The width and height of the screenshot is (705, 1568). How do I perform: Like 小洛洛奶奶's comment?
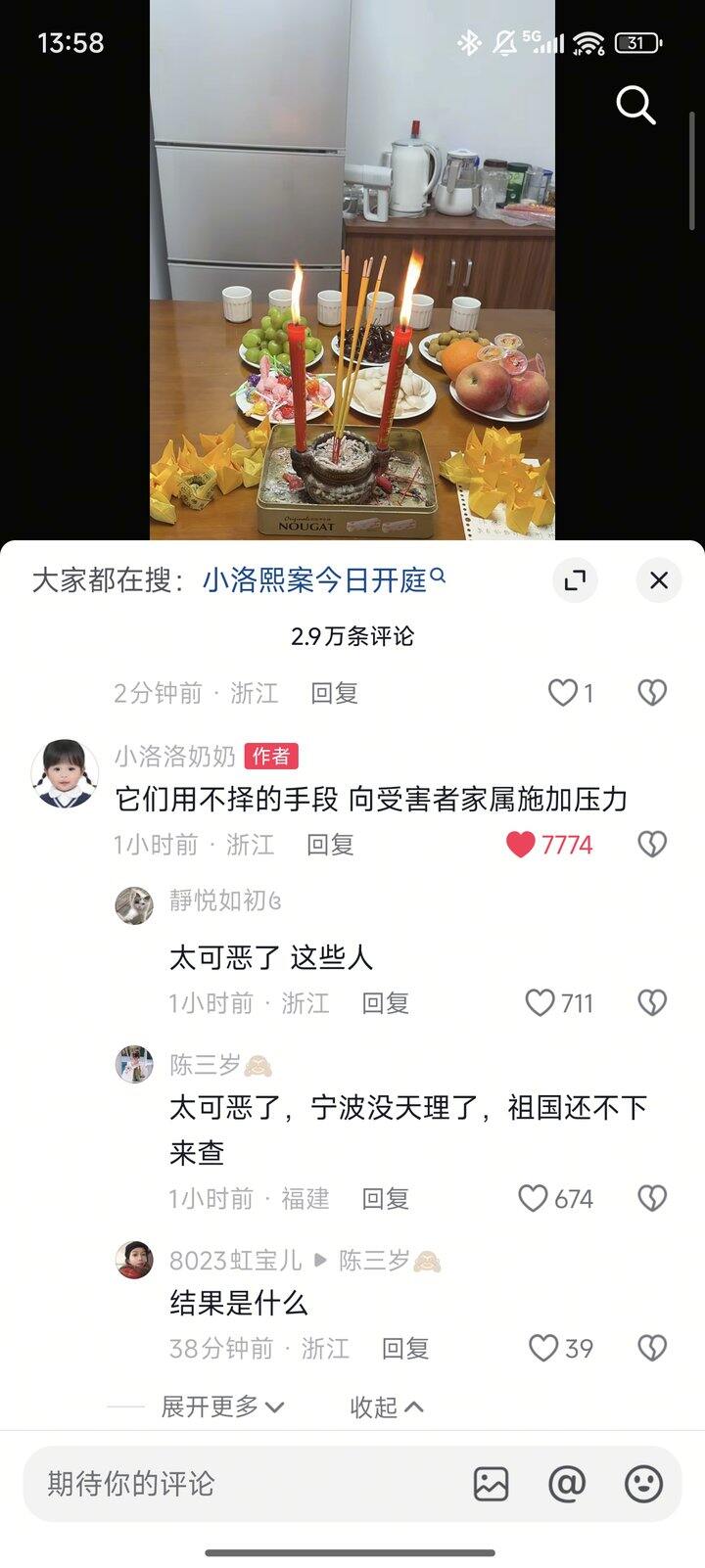522,844
